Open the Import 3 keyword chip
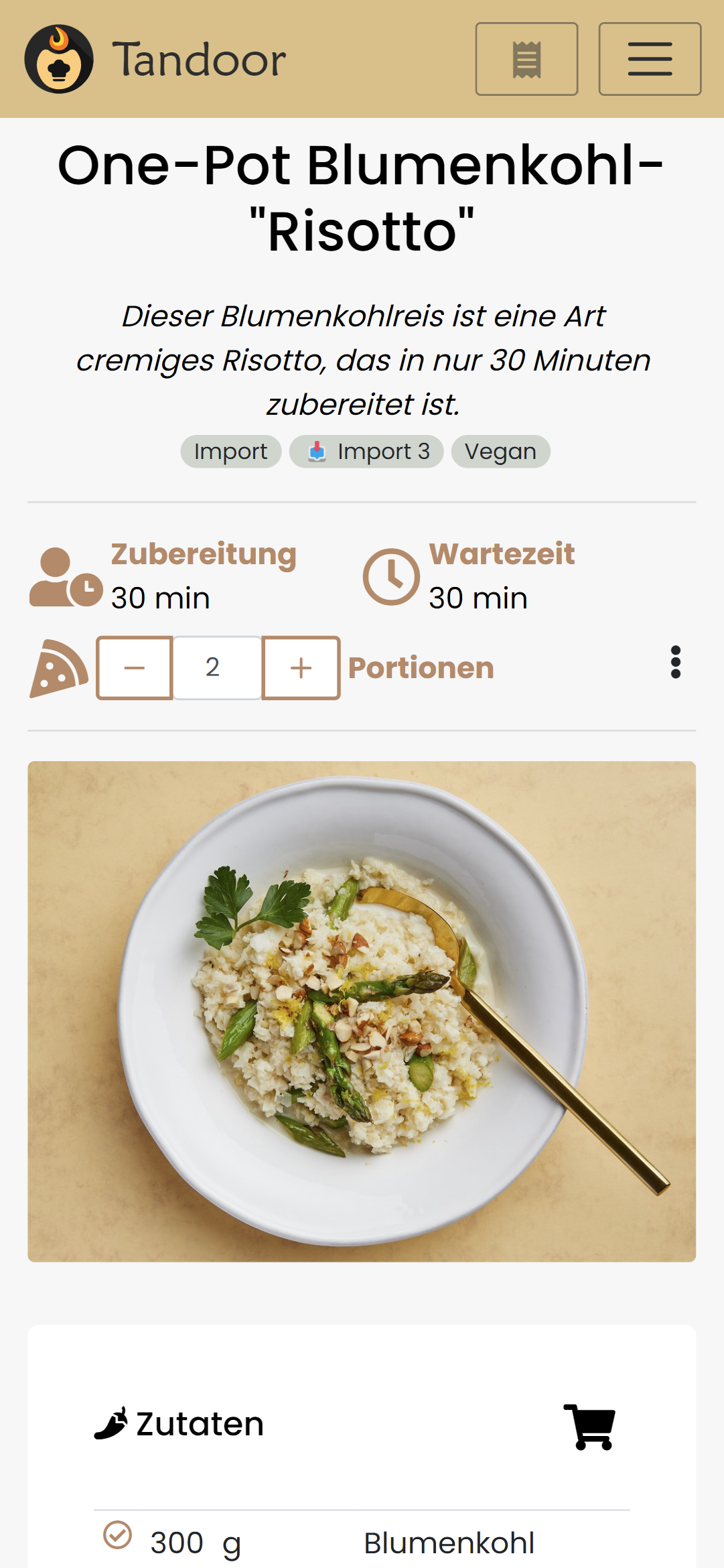The height and width of the screenshot is (1568, 724). coord(366,452)
